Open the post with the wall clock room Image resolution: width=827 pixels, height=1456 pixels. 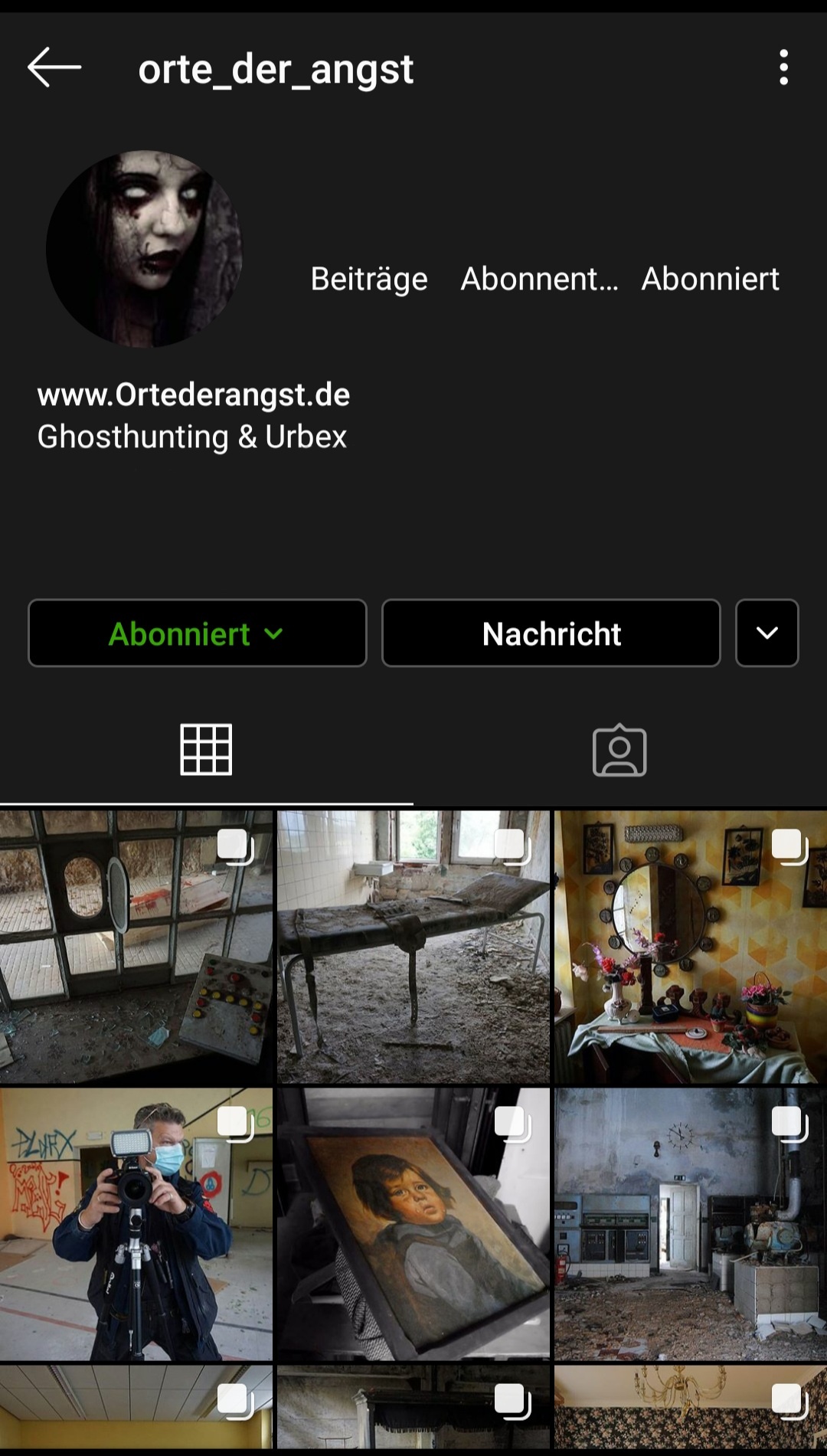click(x=691, y=1224)
